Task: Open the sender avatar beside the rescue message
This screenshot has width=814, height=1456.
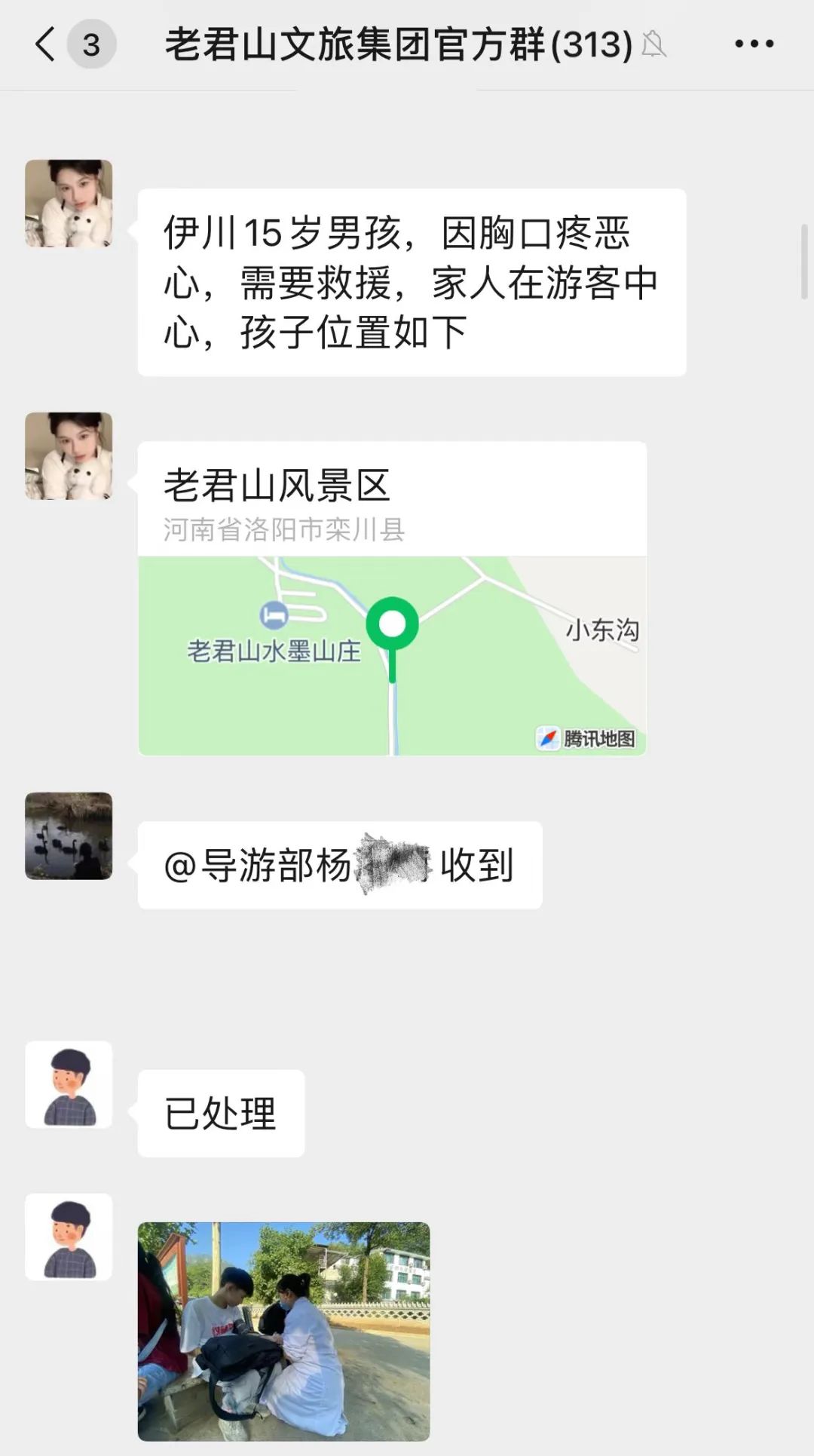Action: pos(69,203)
